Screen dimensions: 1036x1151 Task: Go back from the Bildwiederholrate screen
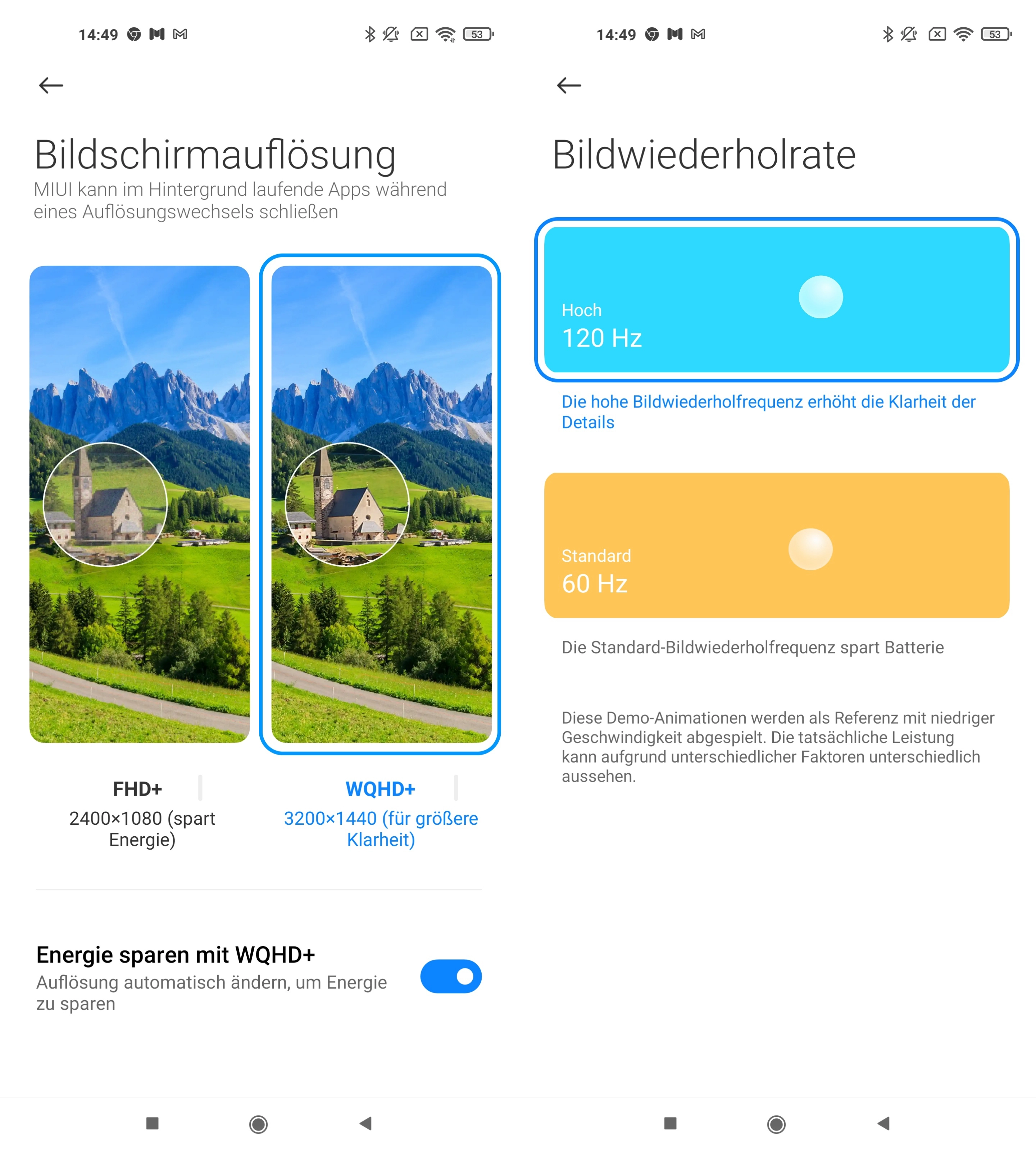click(x=569, y=85)
